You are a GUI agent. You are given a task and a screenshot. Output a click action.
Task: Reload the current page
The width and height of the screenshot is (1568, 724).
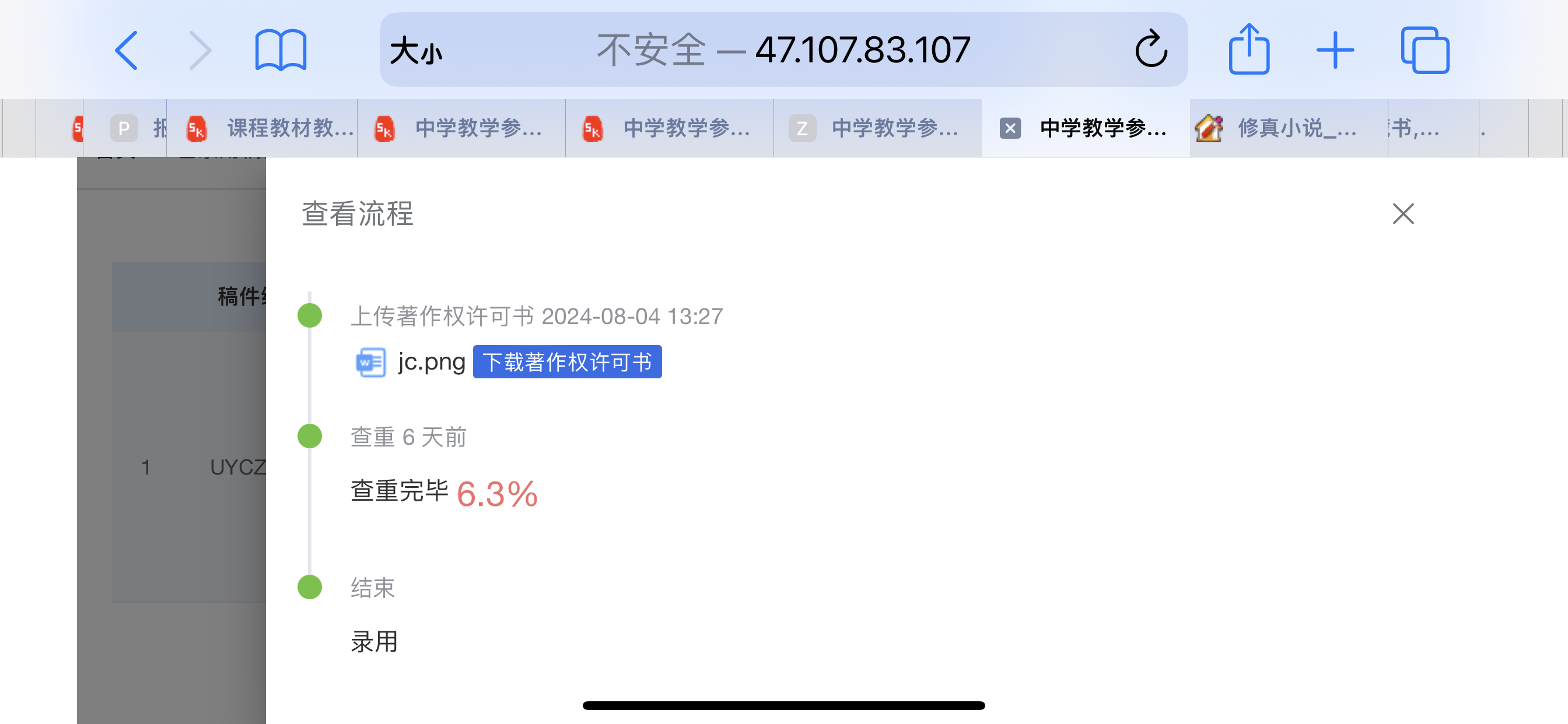pos(1150,50)
